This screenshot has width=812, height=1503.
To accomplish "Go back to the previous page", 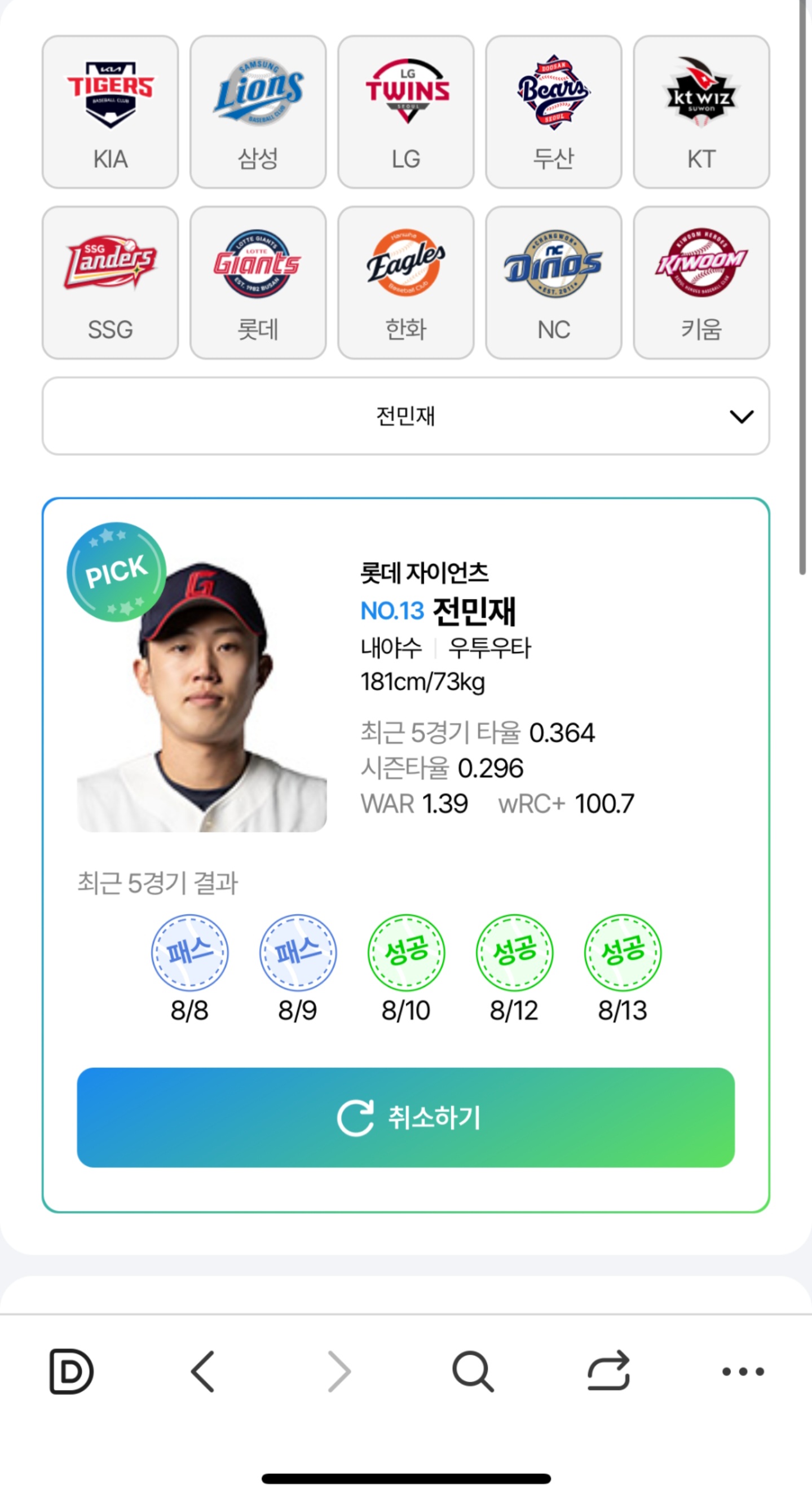I will (204, 1371).
